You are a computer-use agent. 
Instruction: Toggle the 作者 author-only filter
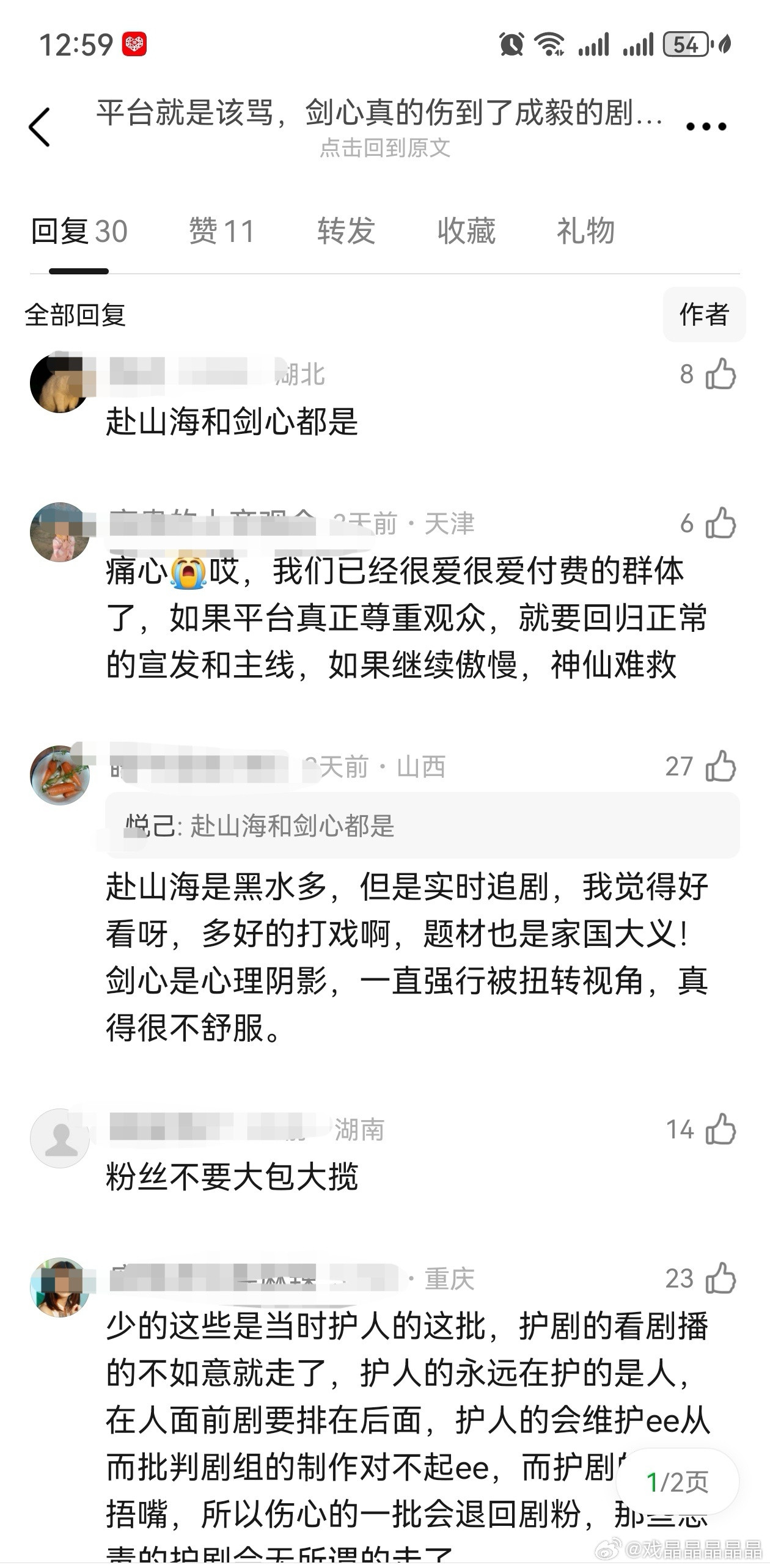tap(704, 313)
